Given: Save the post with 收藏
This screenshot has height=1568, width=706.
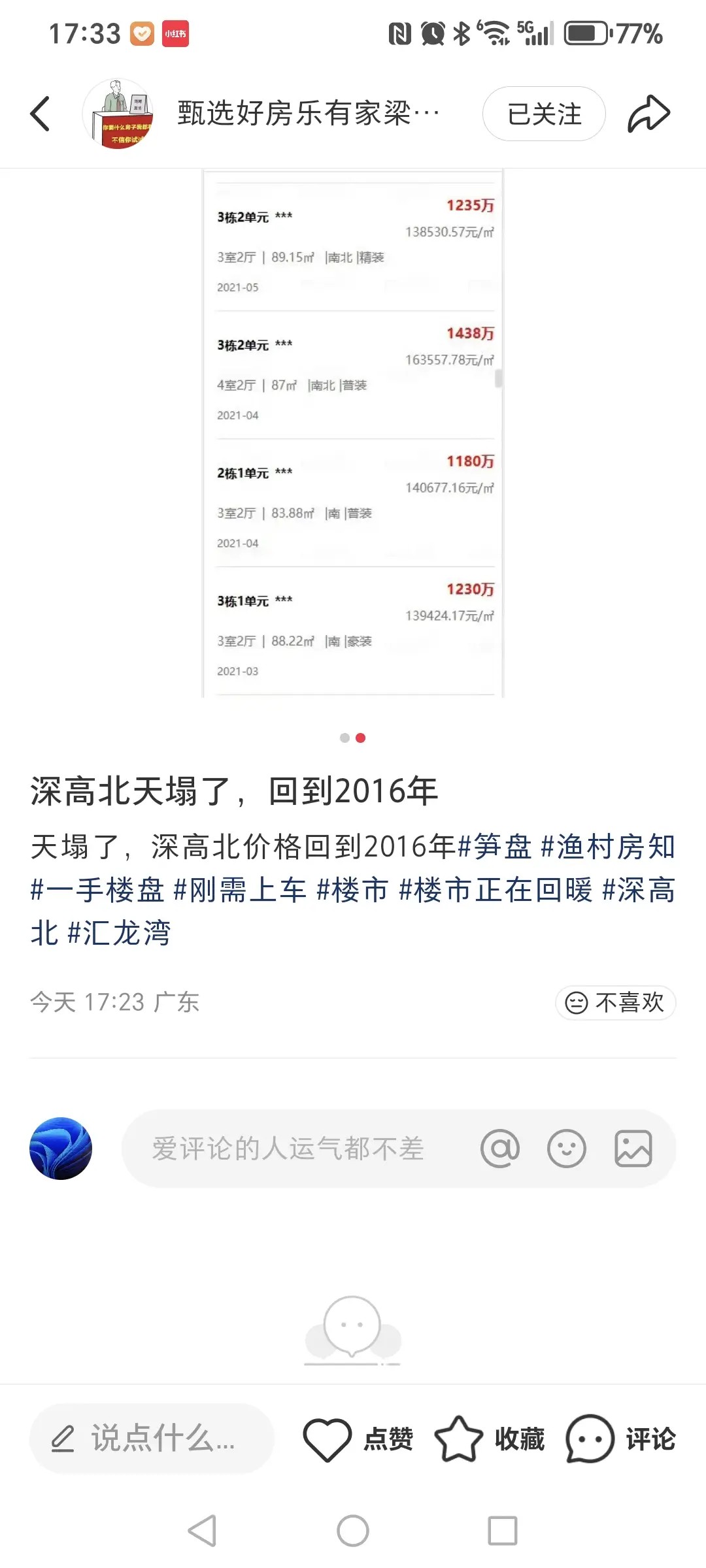Looking at the screenshot, I should (490, 1439).
